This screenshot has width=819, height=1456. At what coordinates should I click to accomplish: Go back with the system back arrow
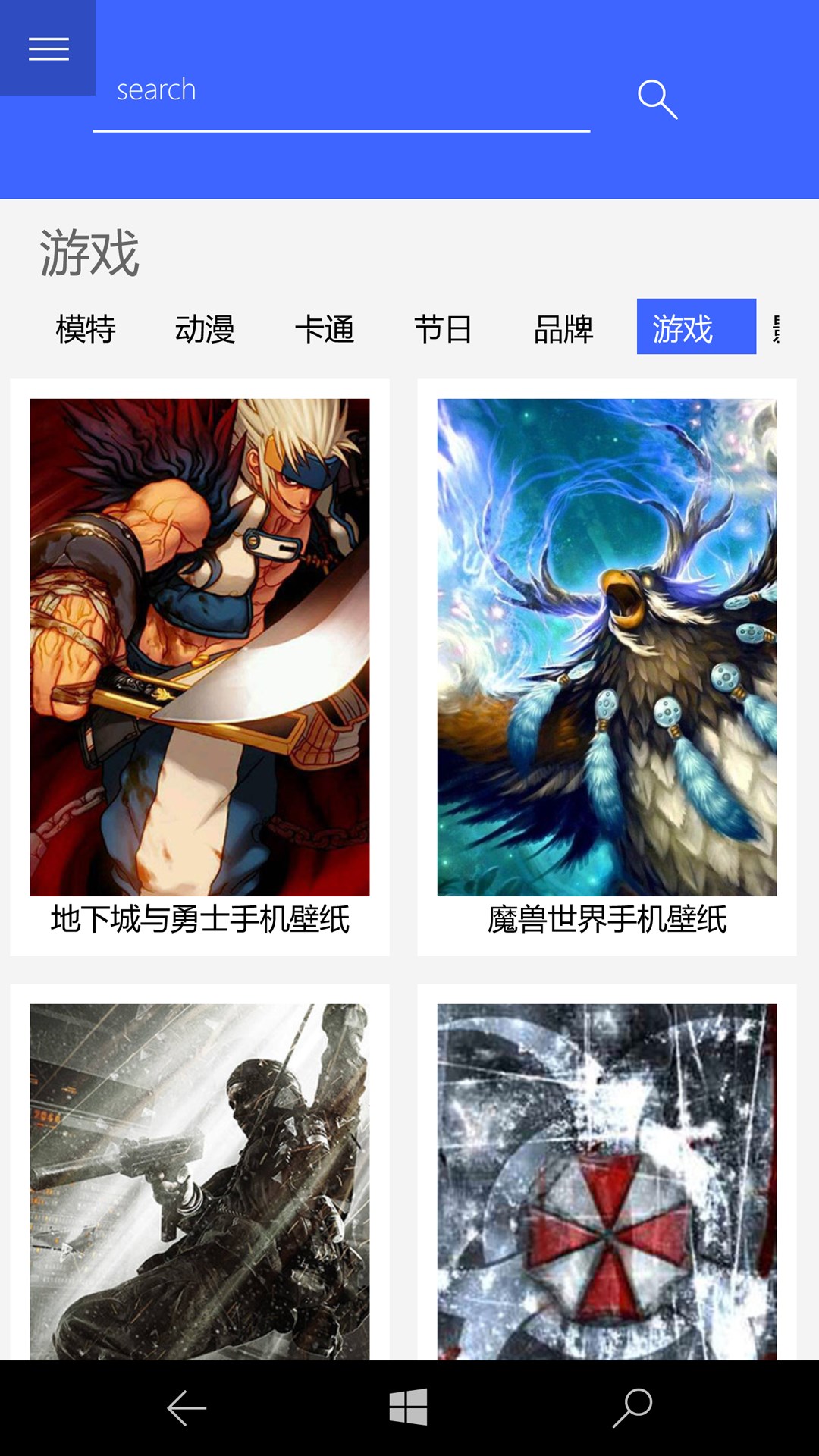click(187, 1408)
